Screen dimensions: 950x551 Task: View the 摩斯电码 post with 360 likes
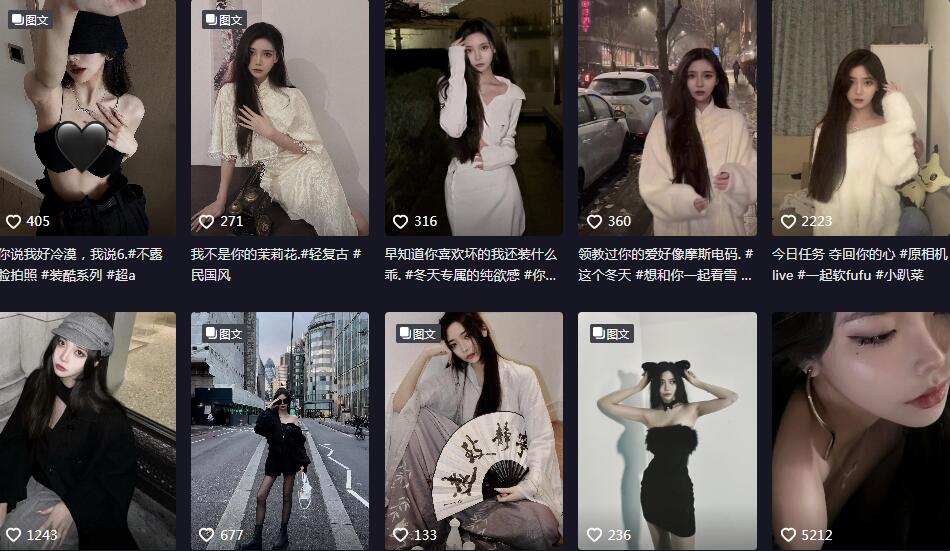tap(667, 120)
